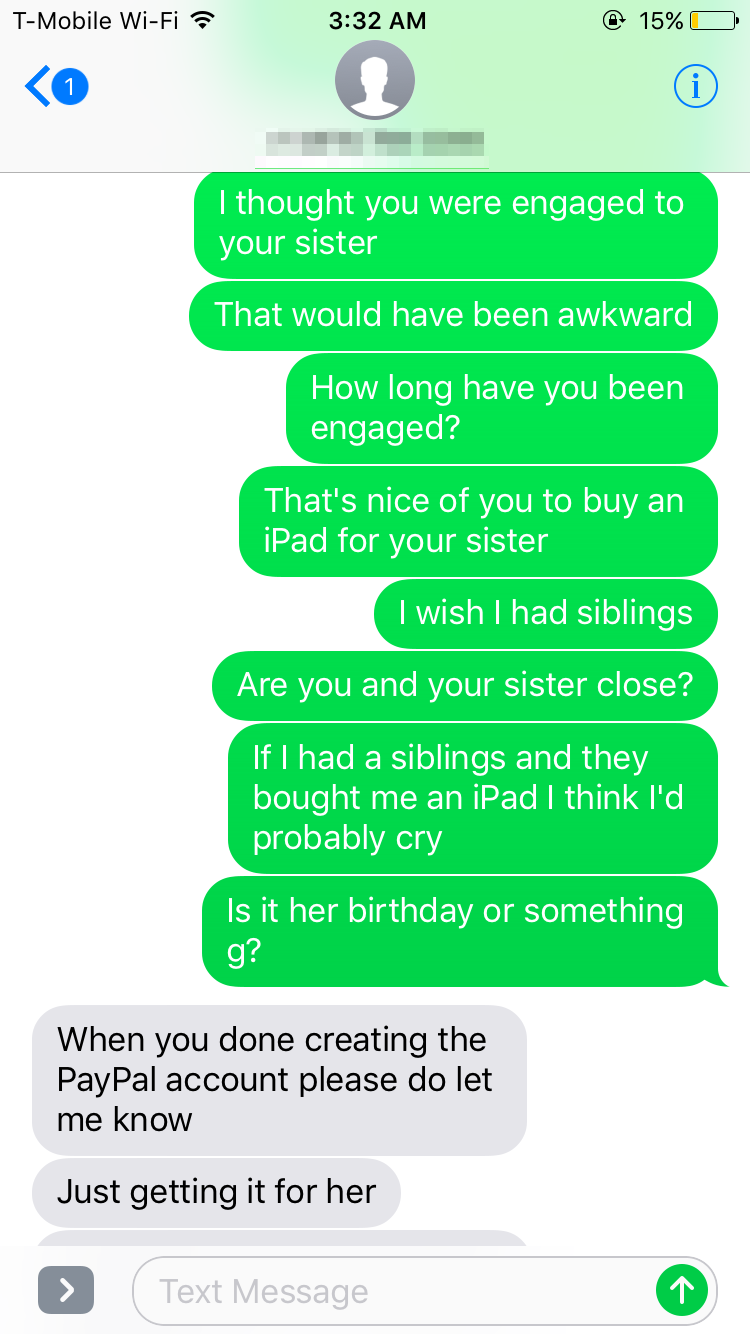Send the message with green arrow
The height and width of the screenshot is (1334, 750).
pos(682,1290)
